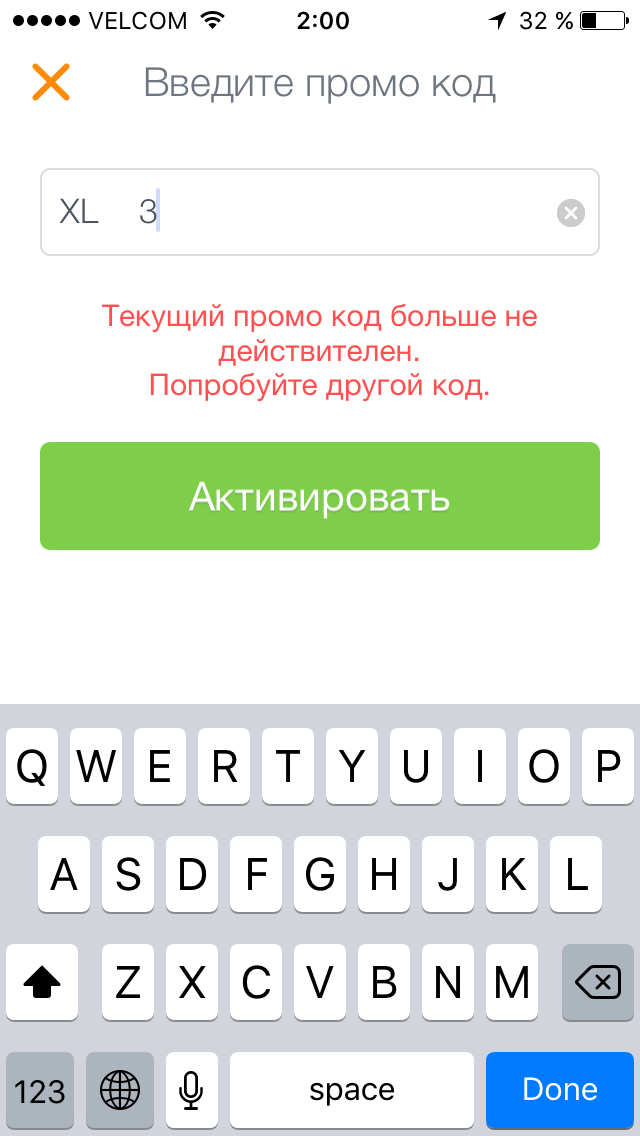
Task: Clear the entered promo code
Action: point(570,212)
